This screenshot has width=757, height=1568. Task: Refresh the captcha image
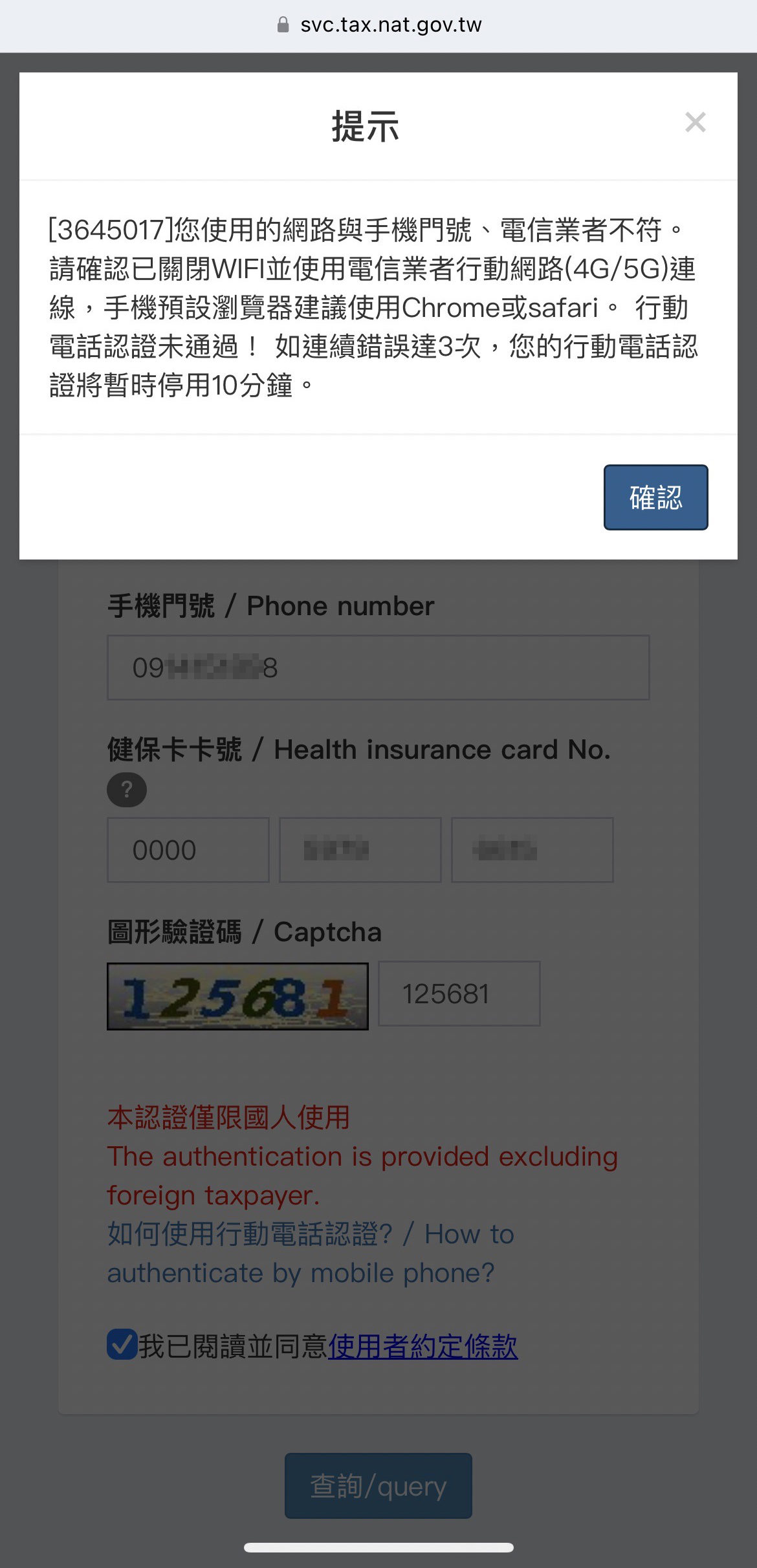237,996
